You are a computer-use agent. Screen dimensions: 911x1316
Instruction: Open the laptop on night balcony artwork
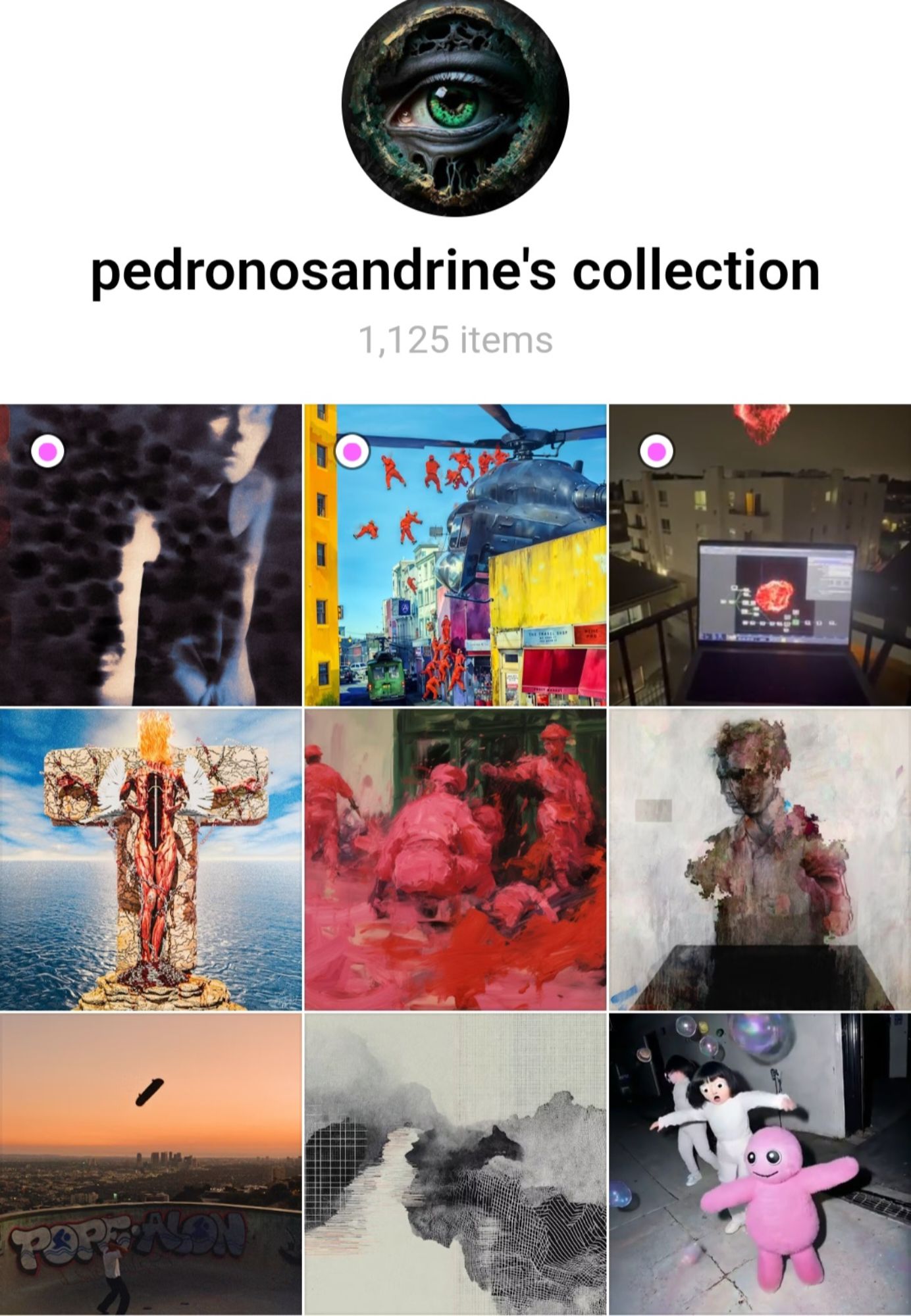(760, 555)
